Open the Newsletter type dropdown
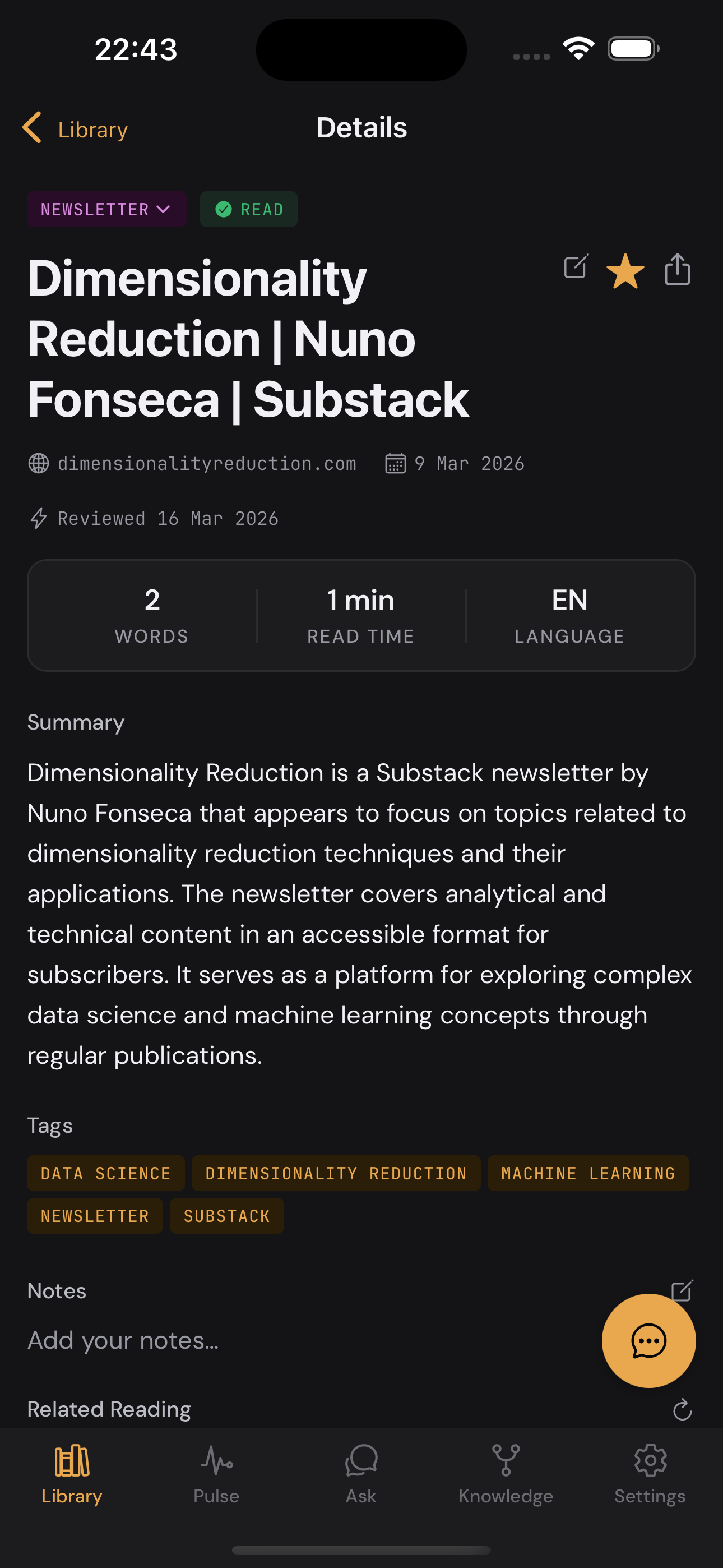The height and width of the screenshot is (1568, 723). [x=106, y=209]
